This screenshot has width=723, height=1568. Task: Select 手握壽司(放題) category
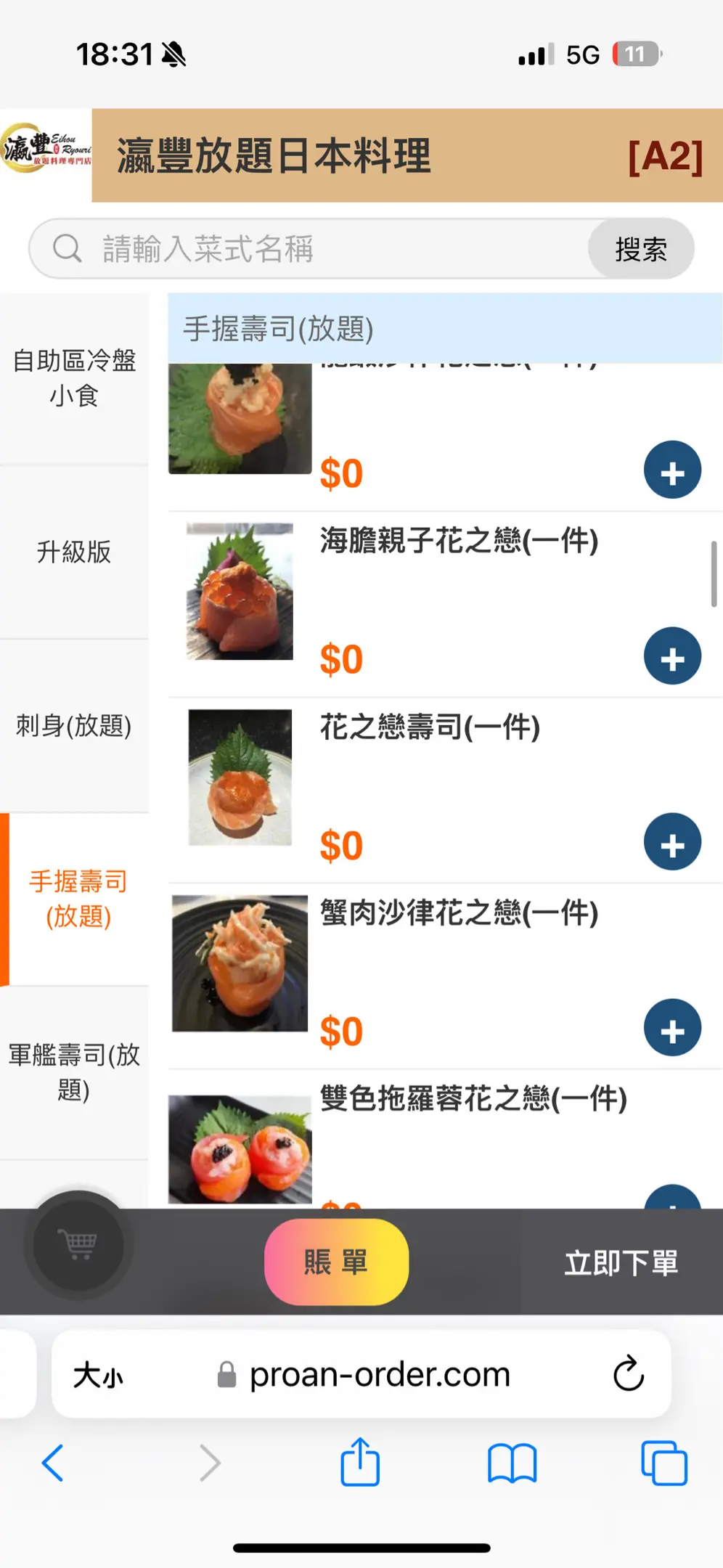[78, 898]
